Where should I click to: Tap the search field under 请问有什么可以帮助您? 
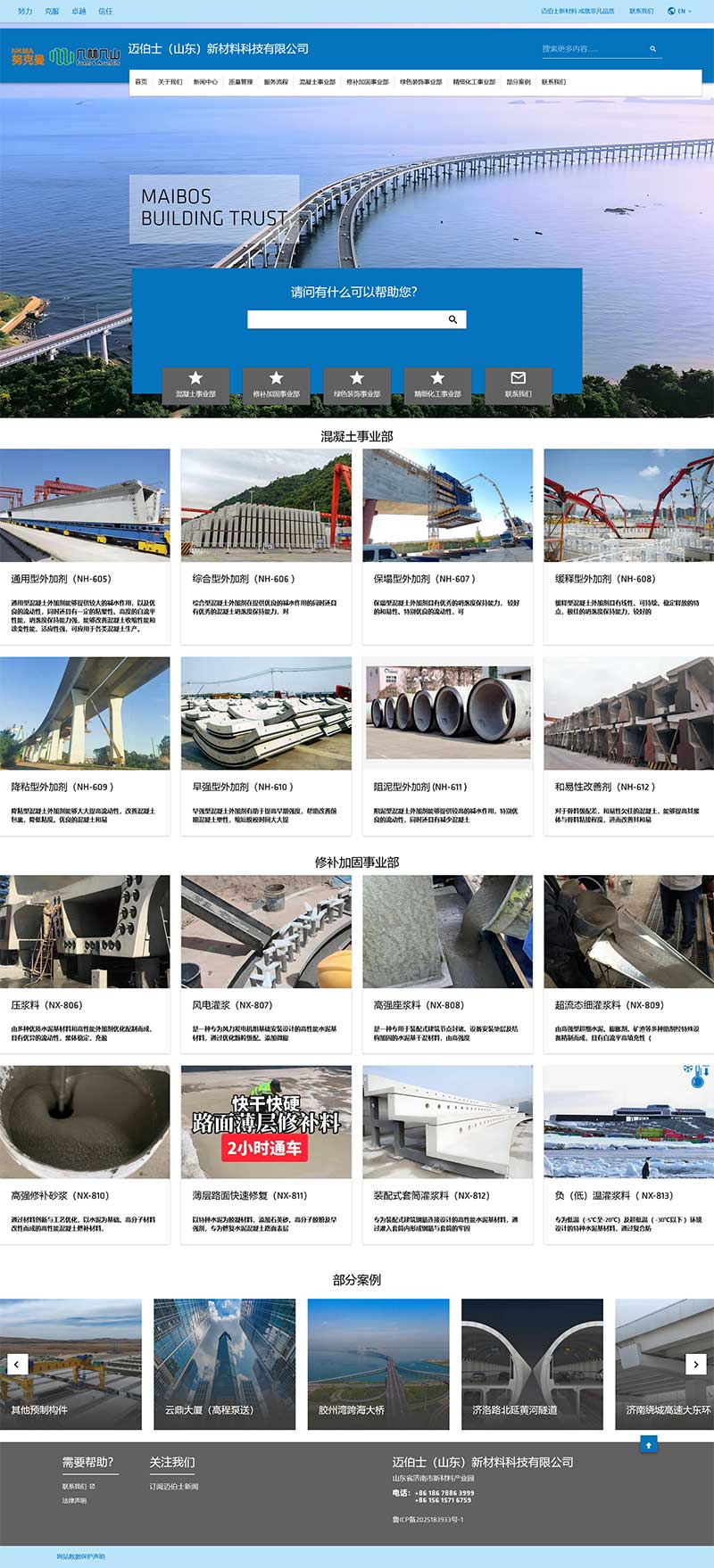(346, 319)
